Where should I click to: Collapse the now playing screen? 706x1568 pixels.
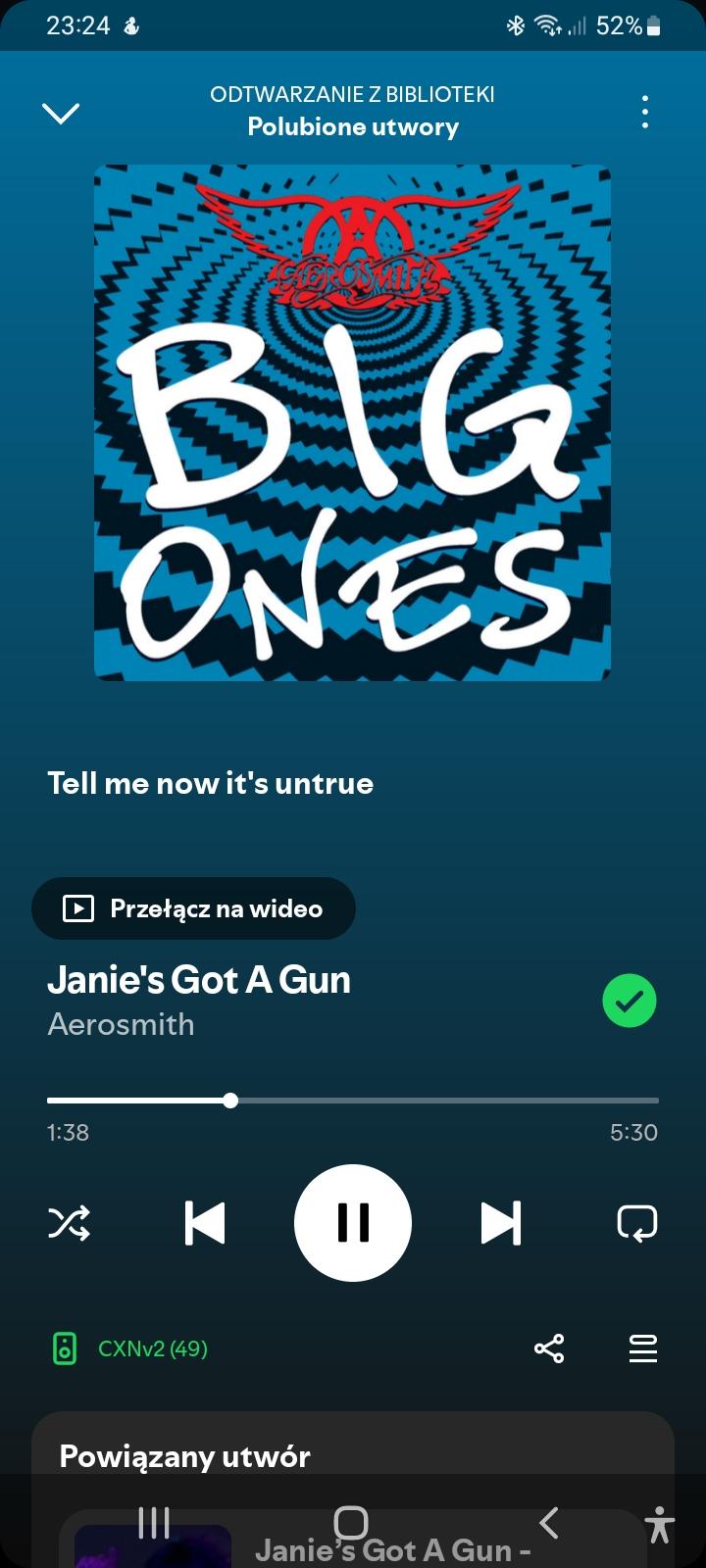(61, 113)
